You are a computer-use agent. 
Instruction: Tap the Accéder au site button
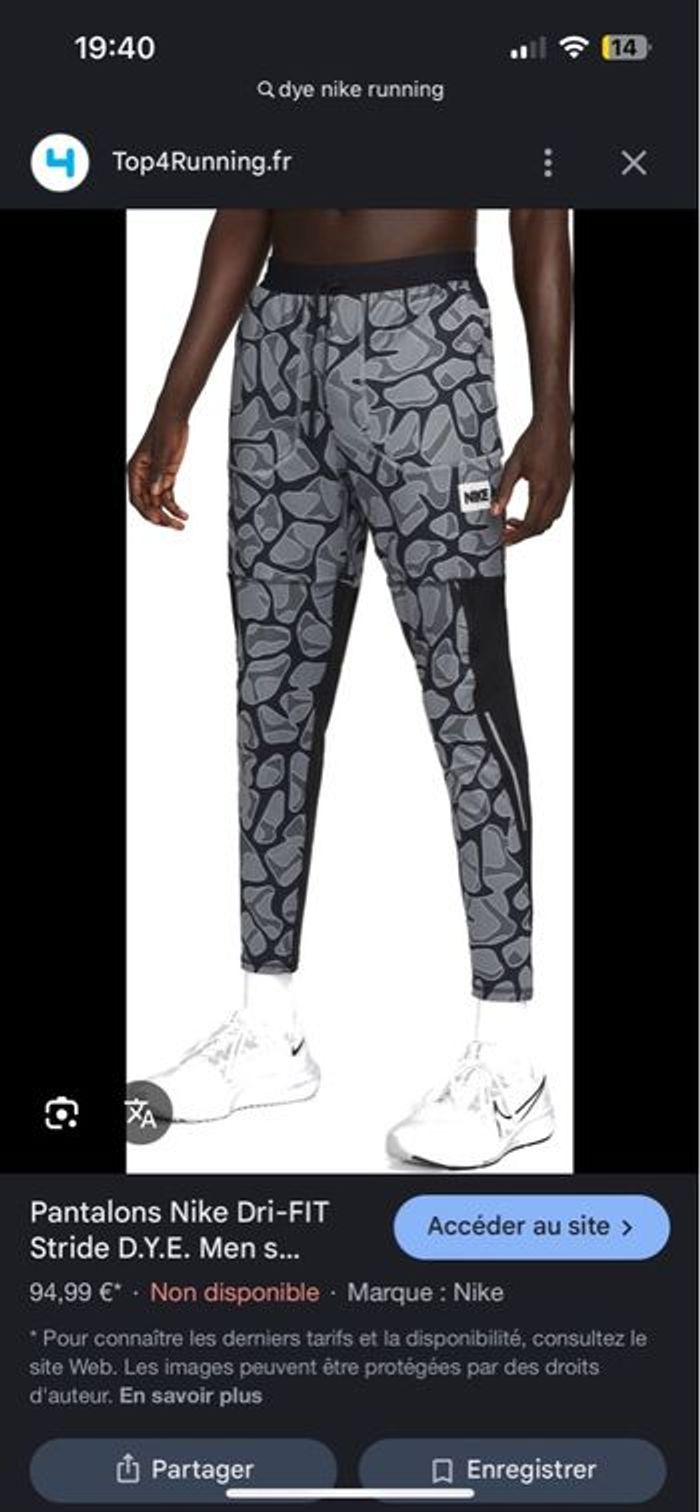point(531,1226)
